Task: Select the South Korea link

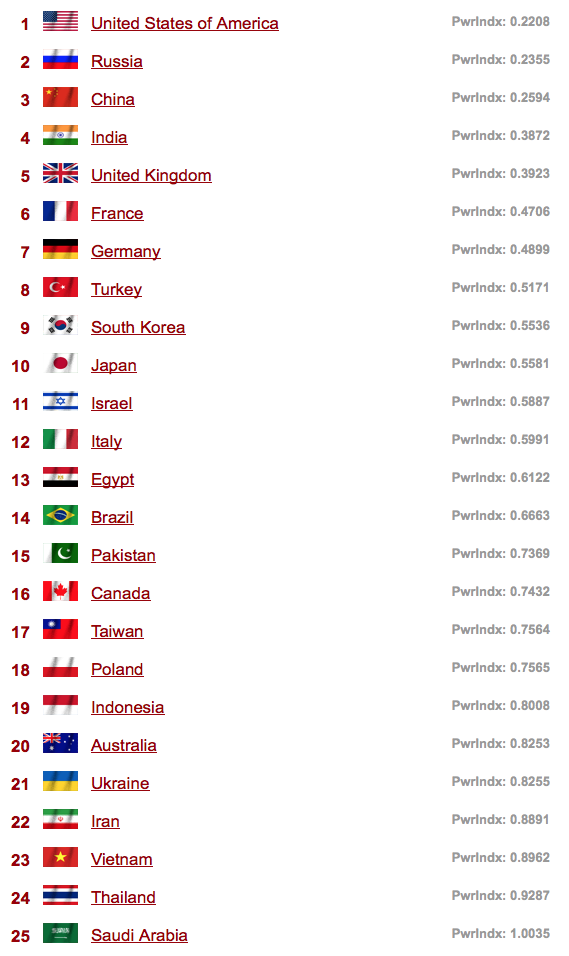Action: pyautogui.click(x=138, y=327)
